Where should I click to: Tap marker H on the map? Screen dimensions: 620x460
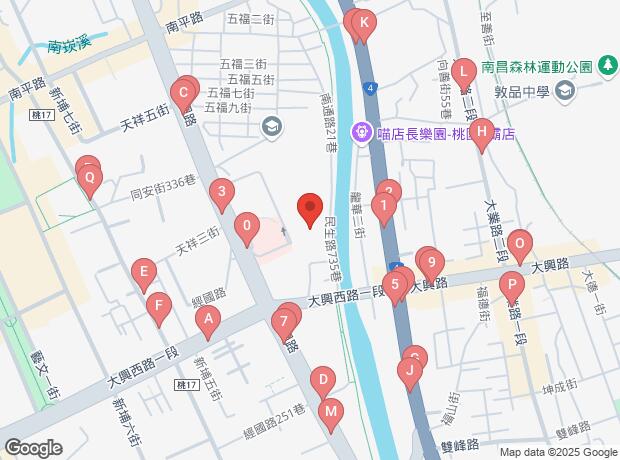[x=482, y=129]
